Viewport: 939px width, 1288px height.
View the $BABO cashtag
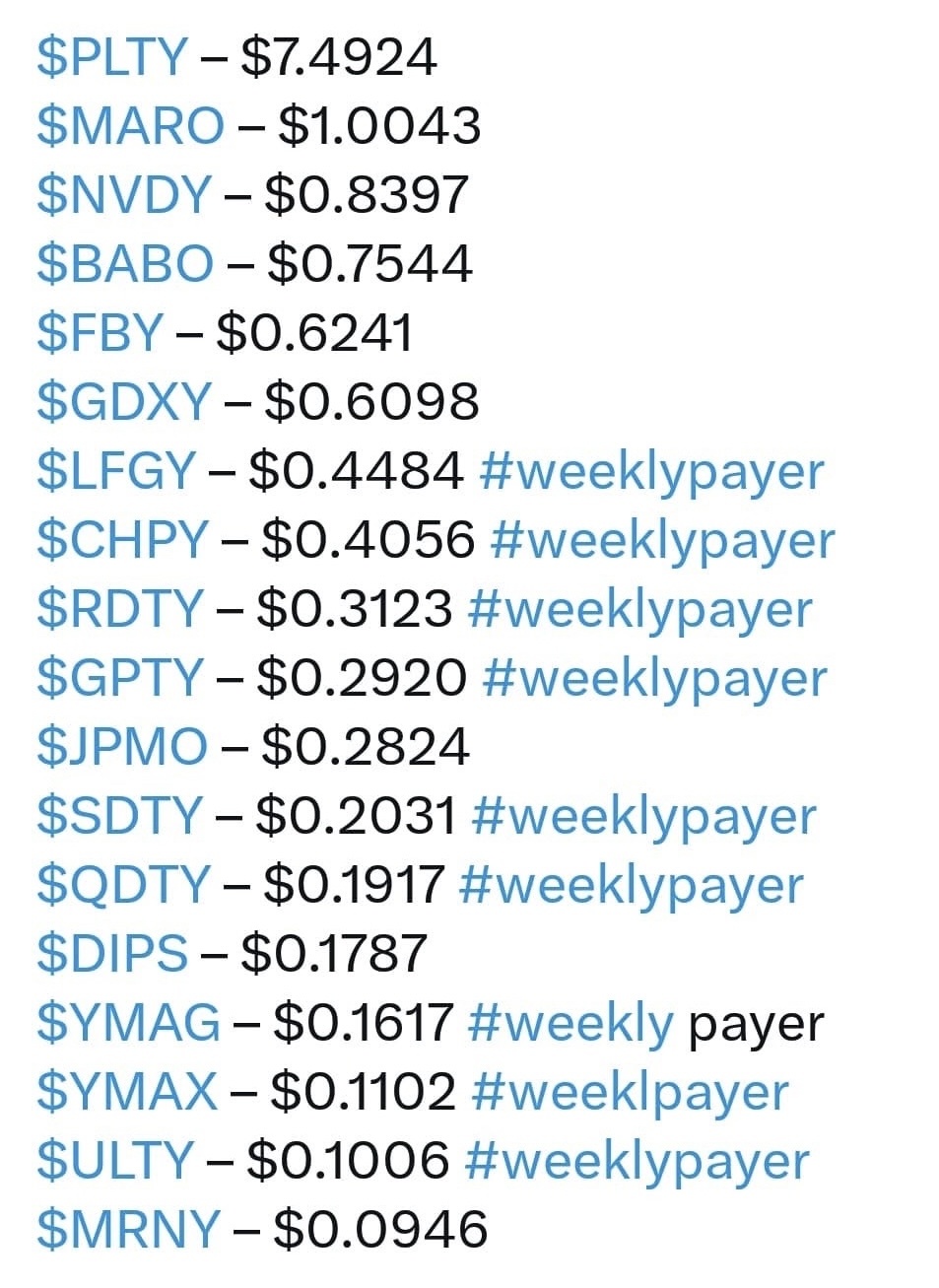[x=124, y=264]
